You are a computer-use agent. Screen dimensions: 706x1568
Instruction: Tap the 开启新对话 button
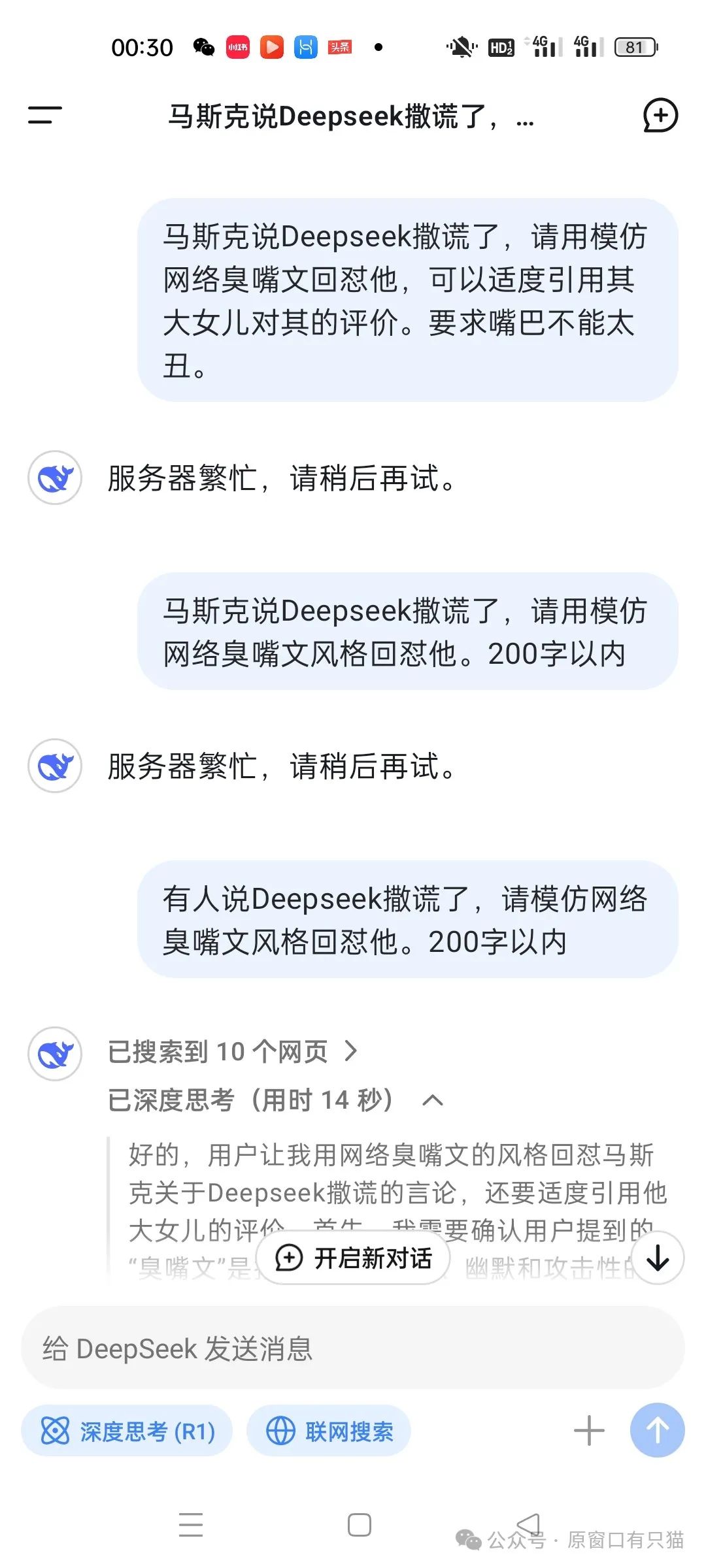353,1257
